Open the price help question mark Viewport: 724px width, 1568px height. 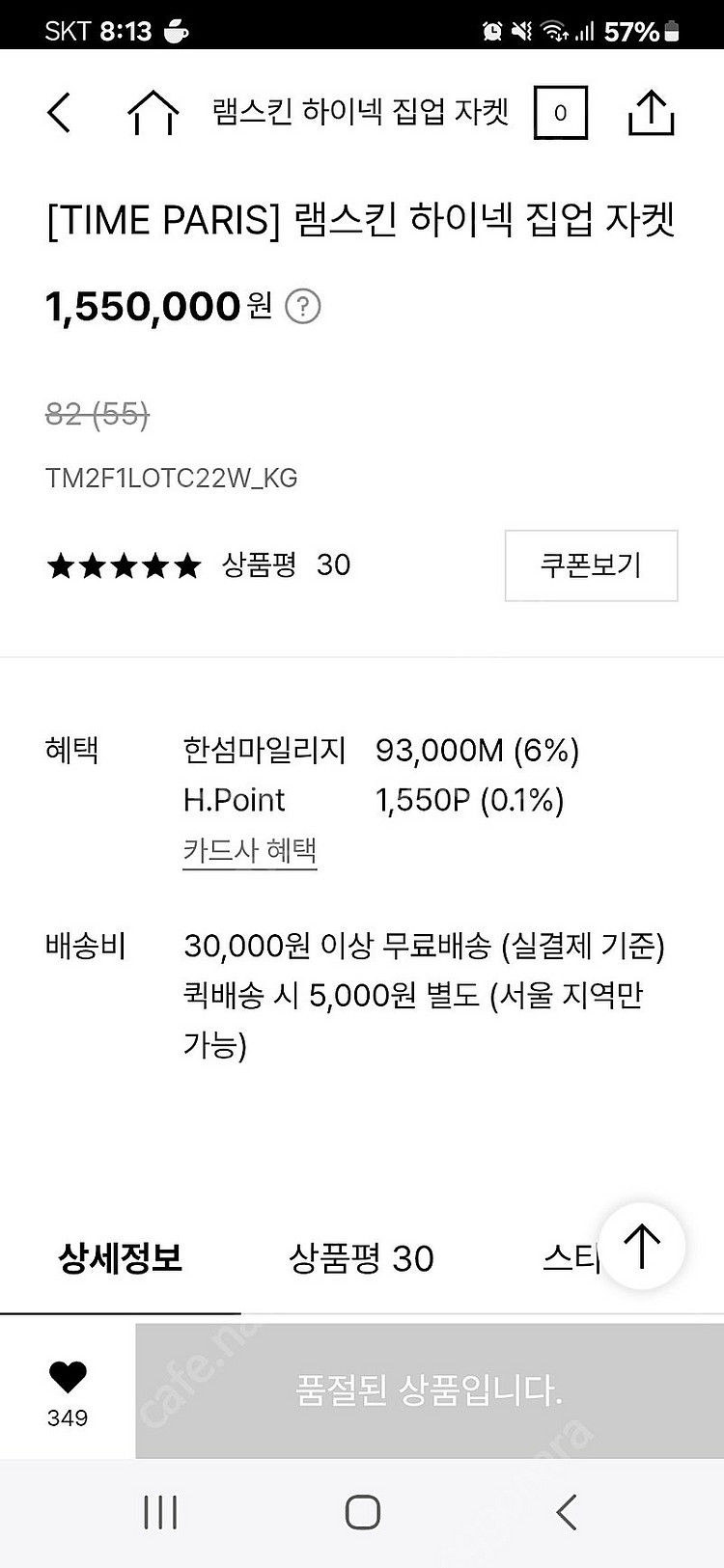pyautogui.click(x=303, y=307)
